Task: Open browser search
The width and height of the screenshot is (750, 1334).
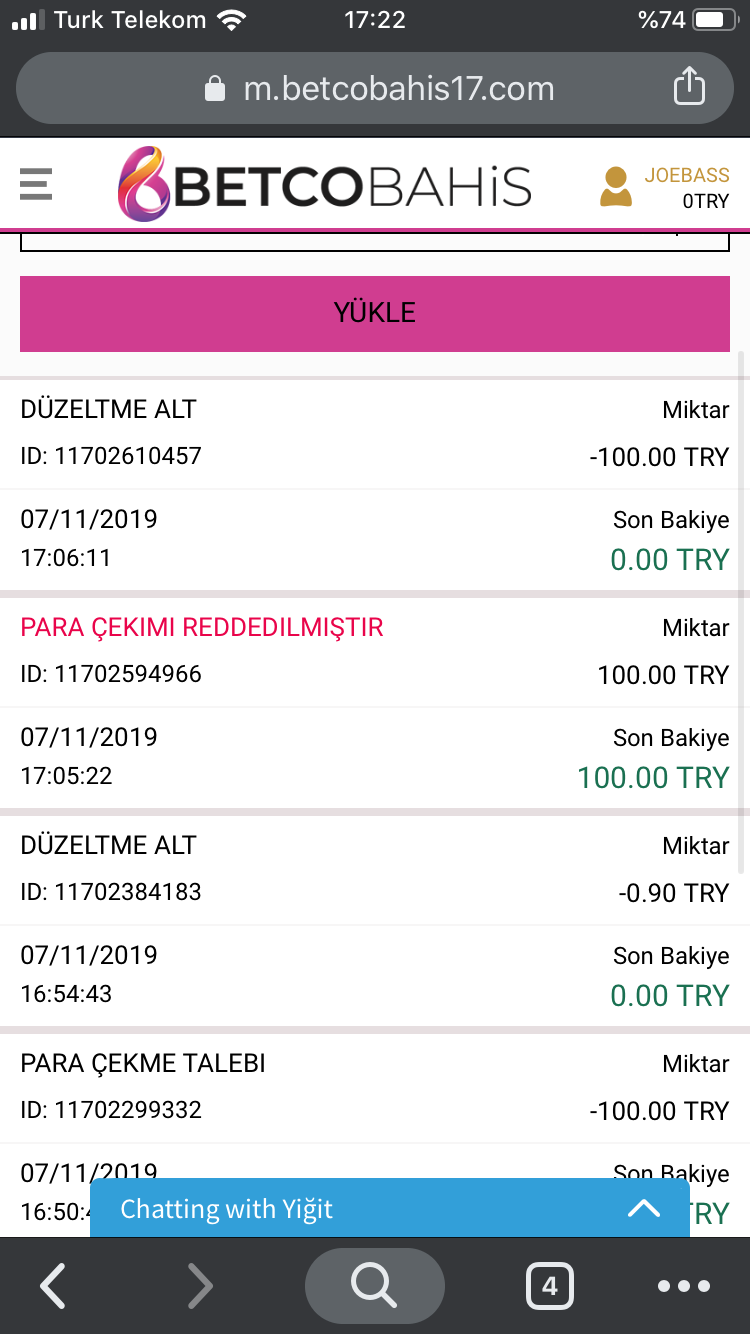Action: coord(375,1286)
